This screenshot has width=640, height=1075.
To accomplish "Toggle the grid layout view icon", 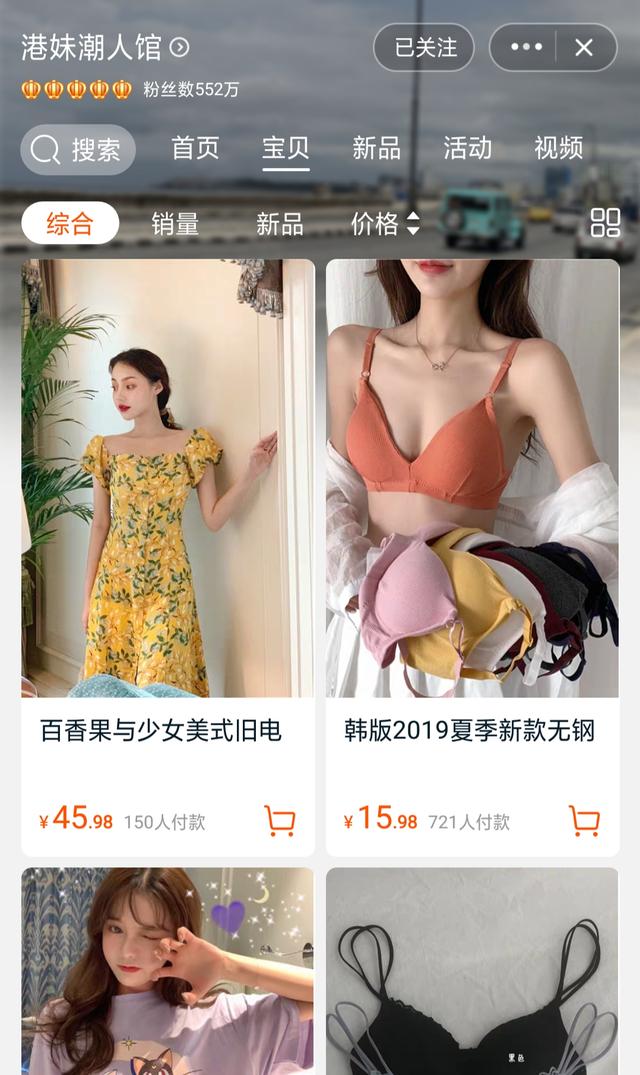I will pyautogui.click(x=605, y=223).
